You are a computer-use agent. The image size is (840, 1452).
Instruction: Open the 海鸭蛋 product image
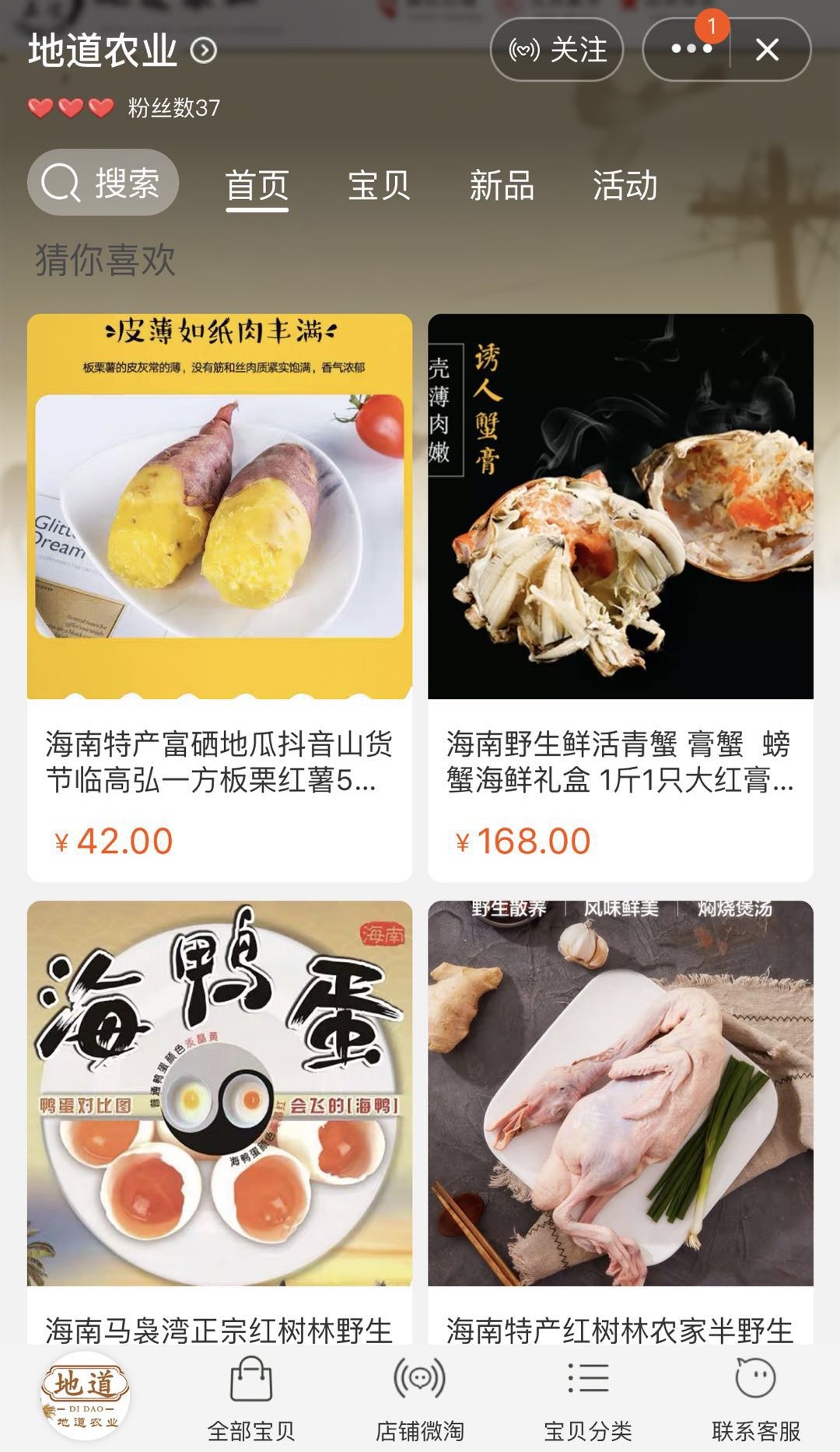219,1089
